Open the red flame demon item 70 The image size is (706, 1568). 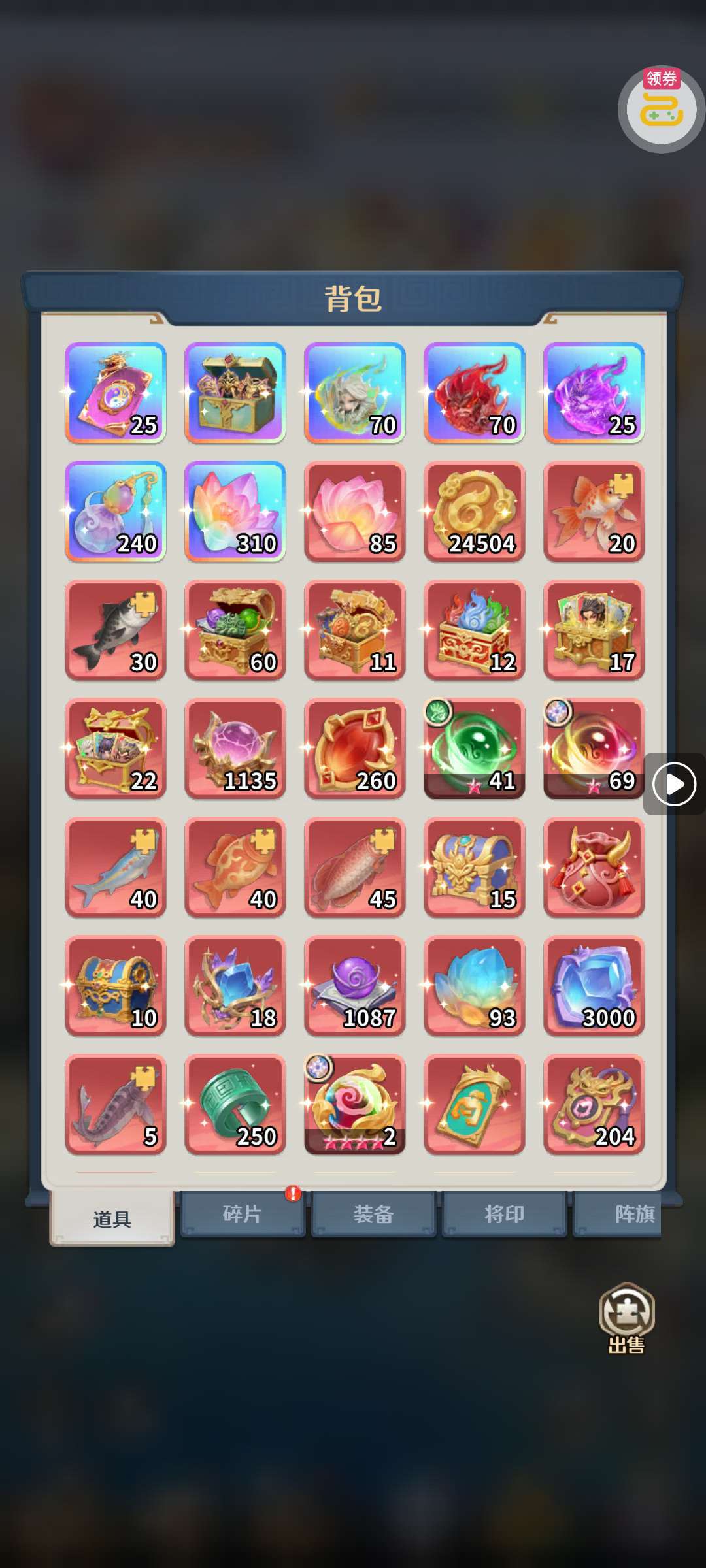pos(474,393)
